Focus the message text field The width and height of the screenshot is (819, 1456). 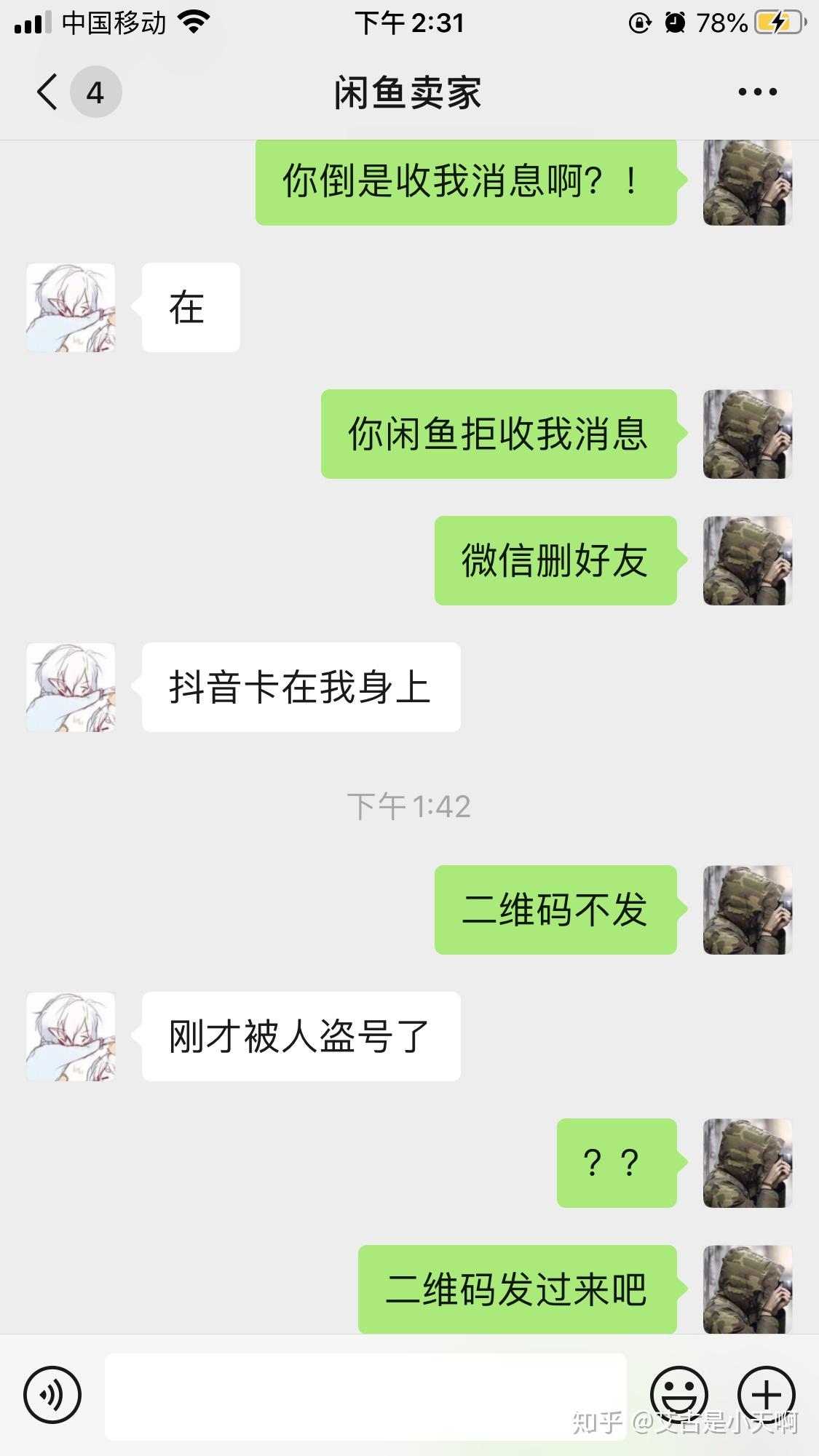[x=365, y=1396]
